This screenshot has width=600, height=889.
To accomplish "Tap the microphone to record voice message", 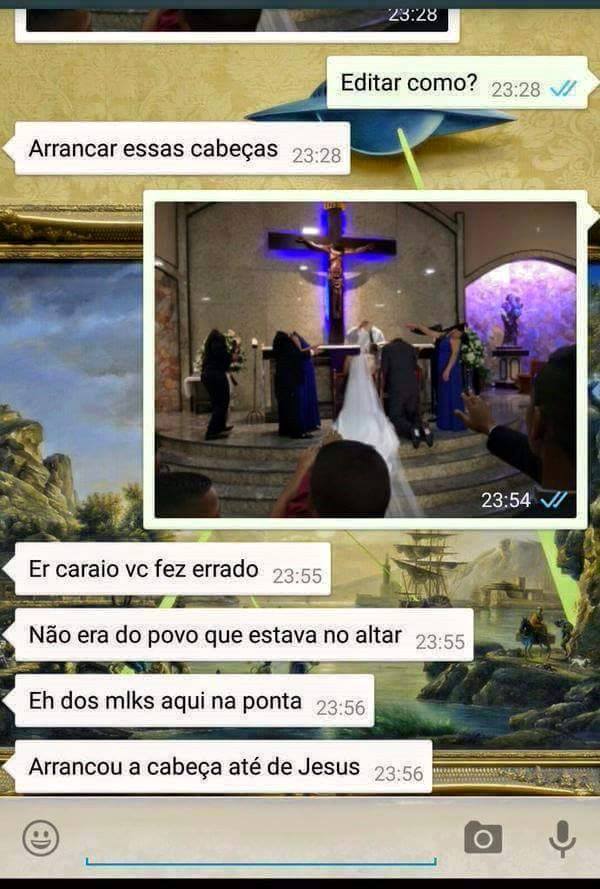I will point(563,838).
